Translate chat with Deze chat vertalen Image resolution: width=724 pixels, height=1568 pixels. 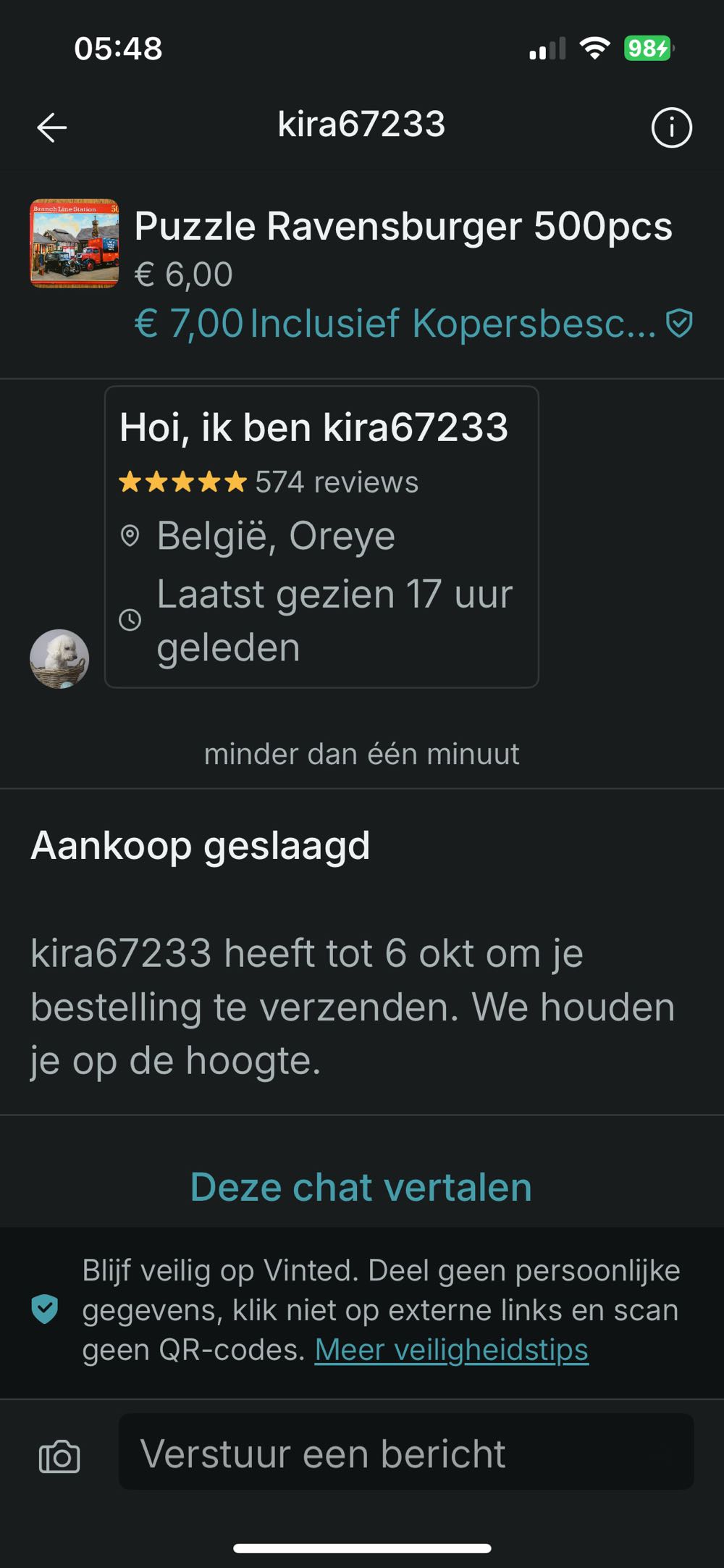click(361, 1188)
